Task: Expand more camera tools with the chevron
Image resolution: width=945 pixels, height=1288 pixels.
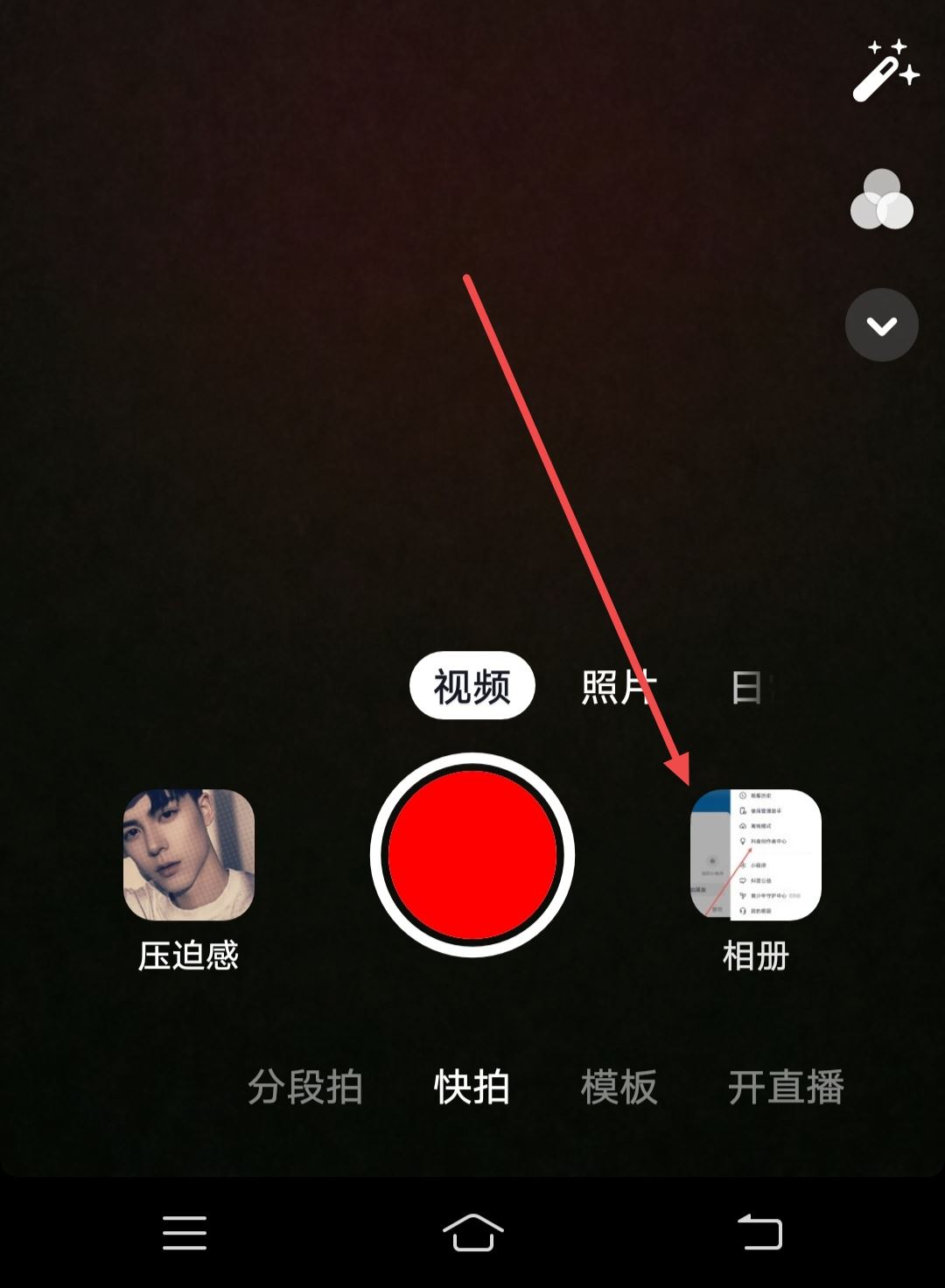Action: [x=881, y=325]
